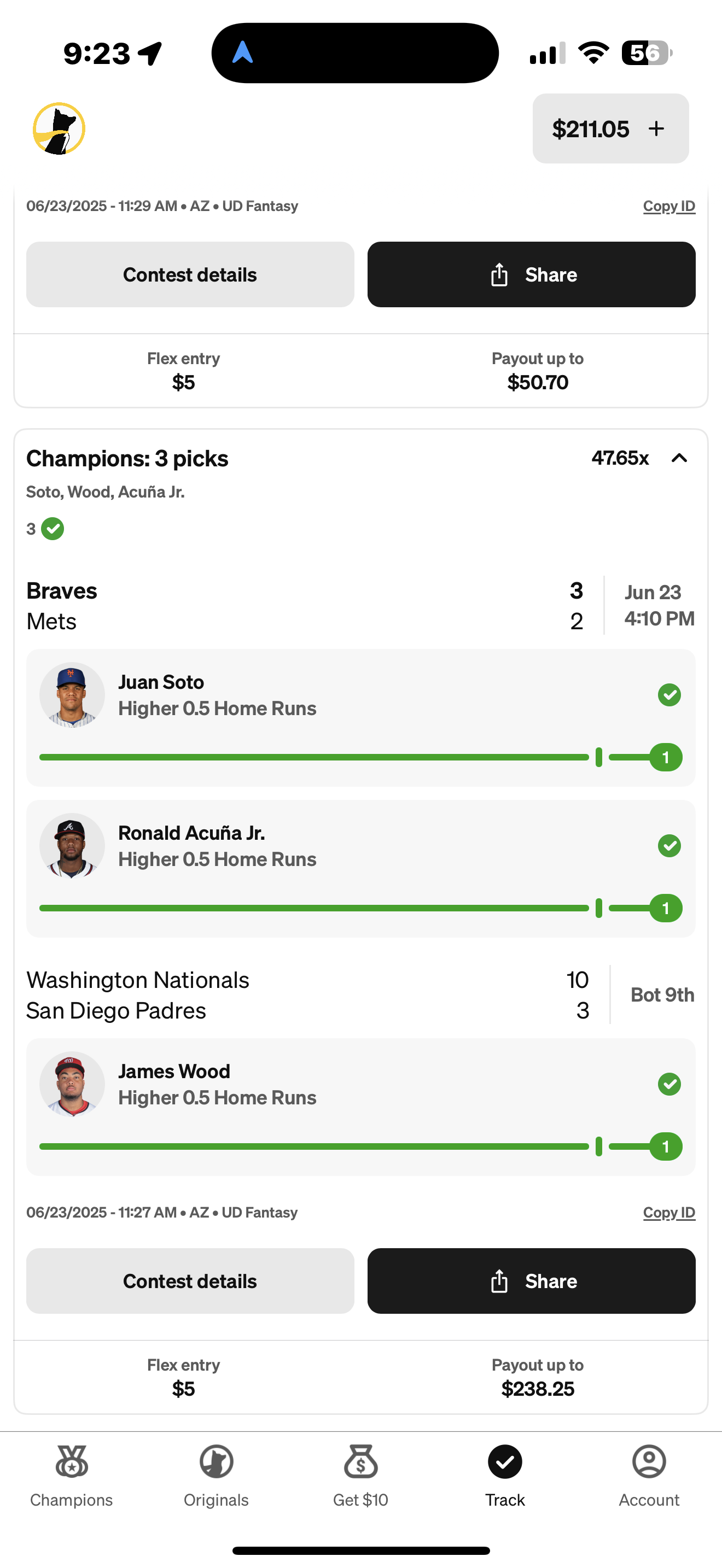
Task: Open Contest details for the $50.70 entry
Action: 190,274
